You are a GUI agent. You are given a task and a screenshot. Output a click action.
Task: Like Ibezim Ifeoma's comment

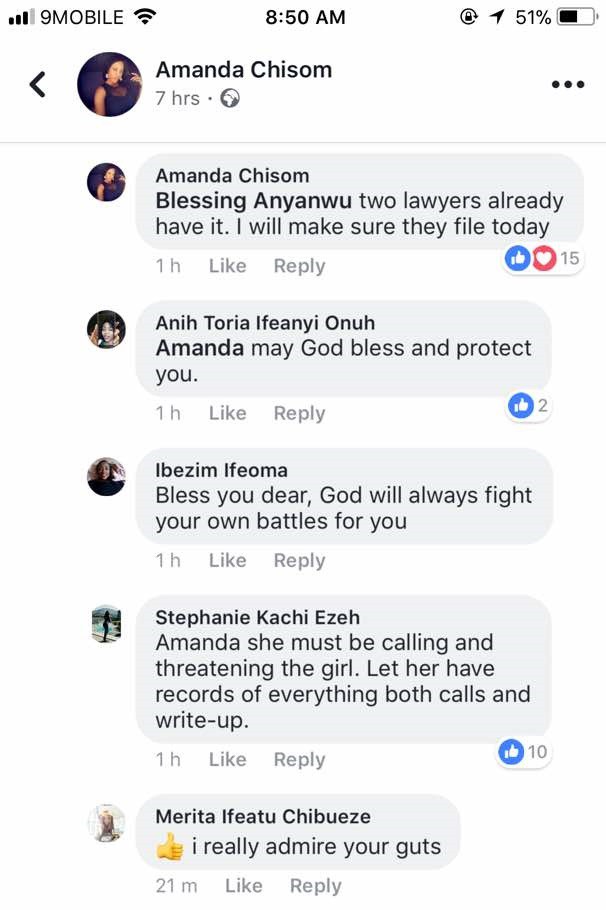coord(227,560)
